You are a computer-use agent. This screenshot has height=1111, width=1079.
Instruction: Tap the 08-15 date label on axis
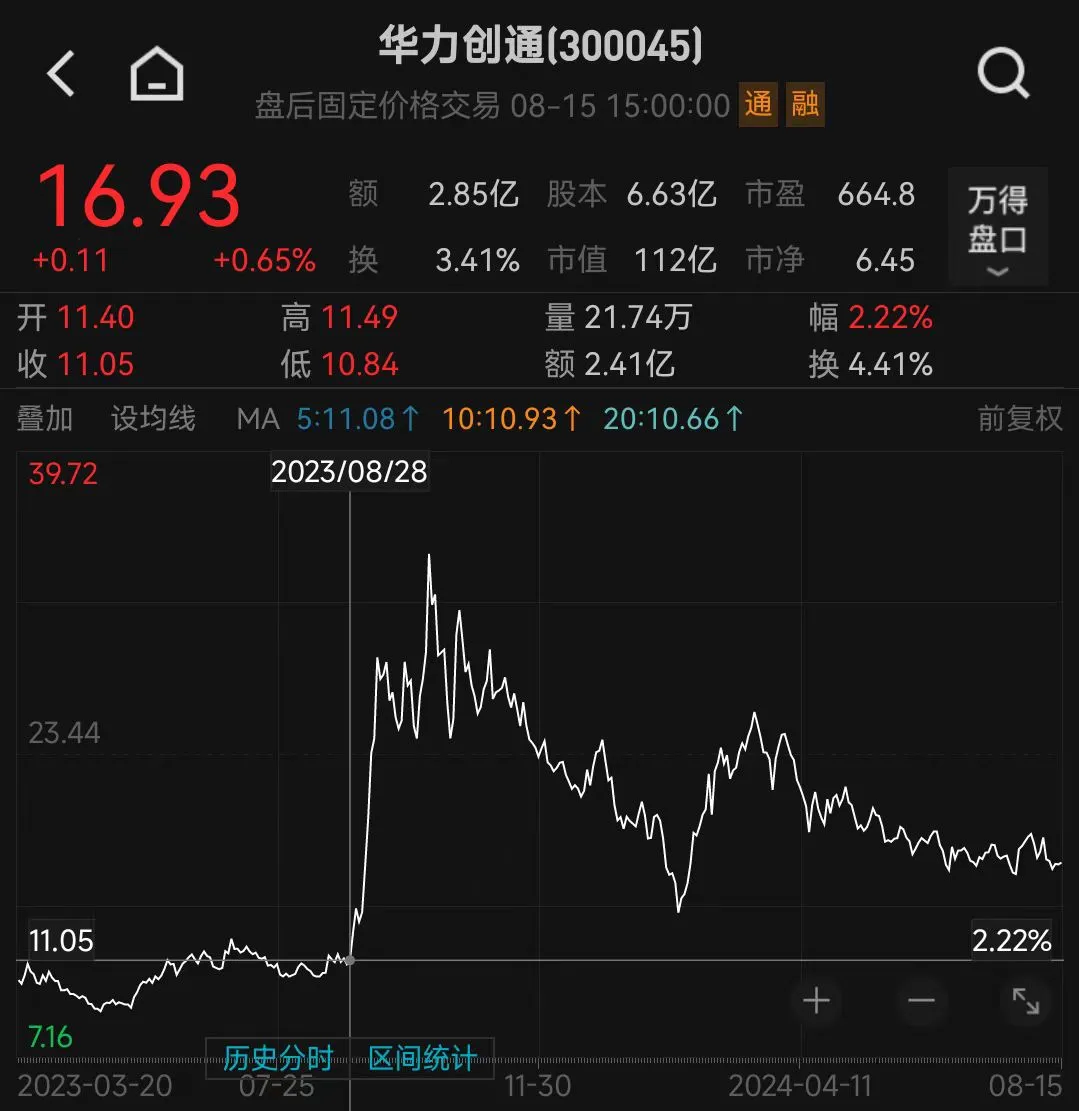click(x=1028, y=1085)
